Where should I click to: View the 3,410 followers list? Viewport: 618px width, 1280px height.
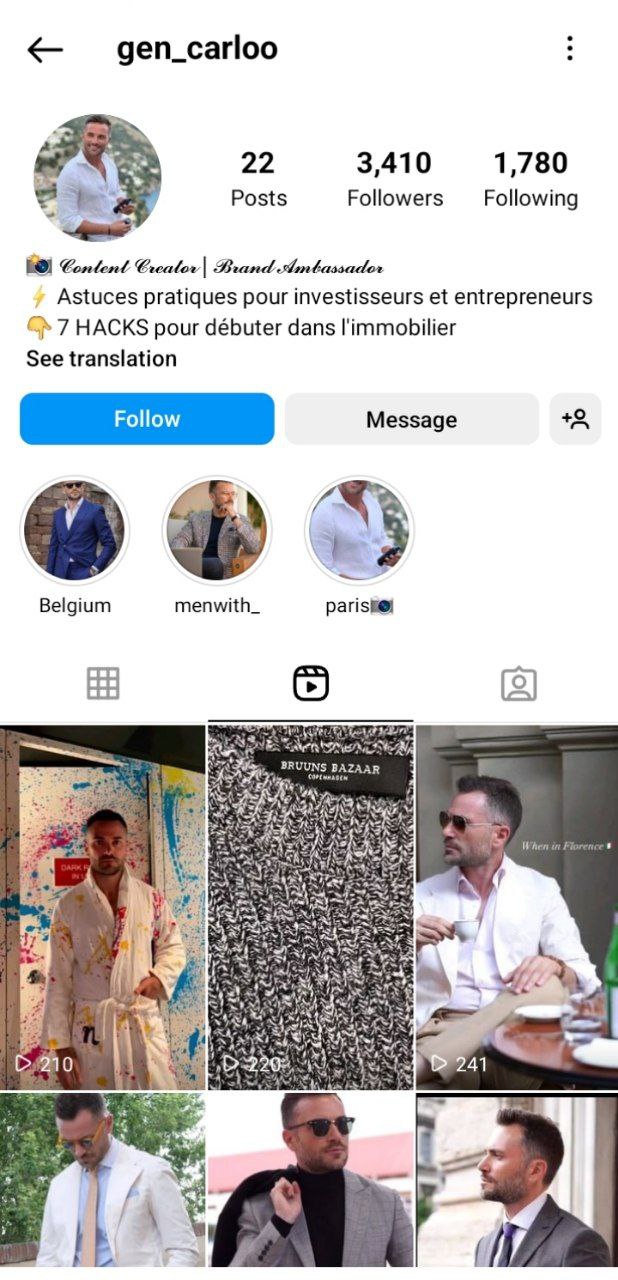395,179
